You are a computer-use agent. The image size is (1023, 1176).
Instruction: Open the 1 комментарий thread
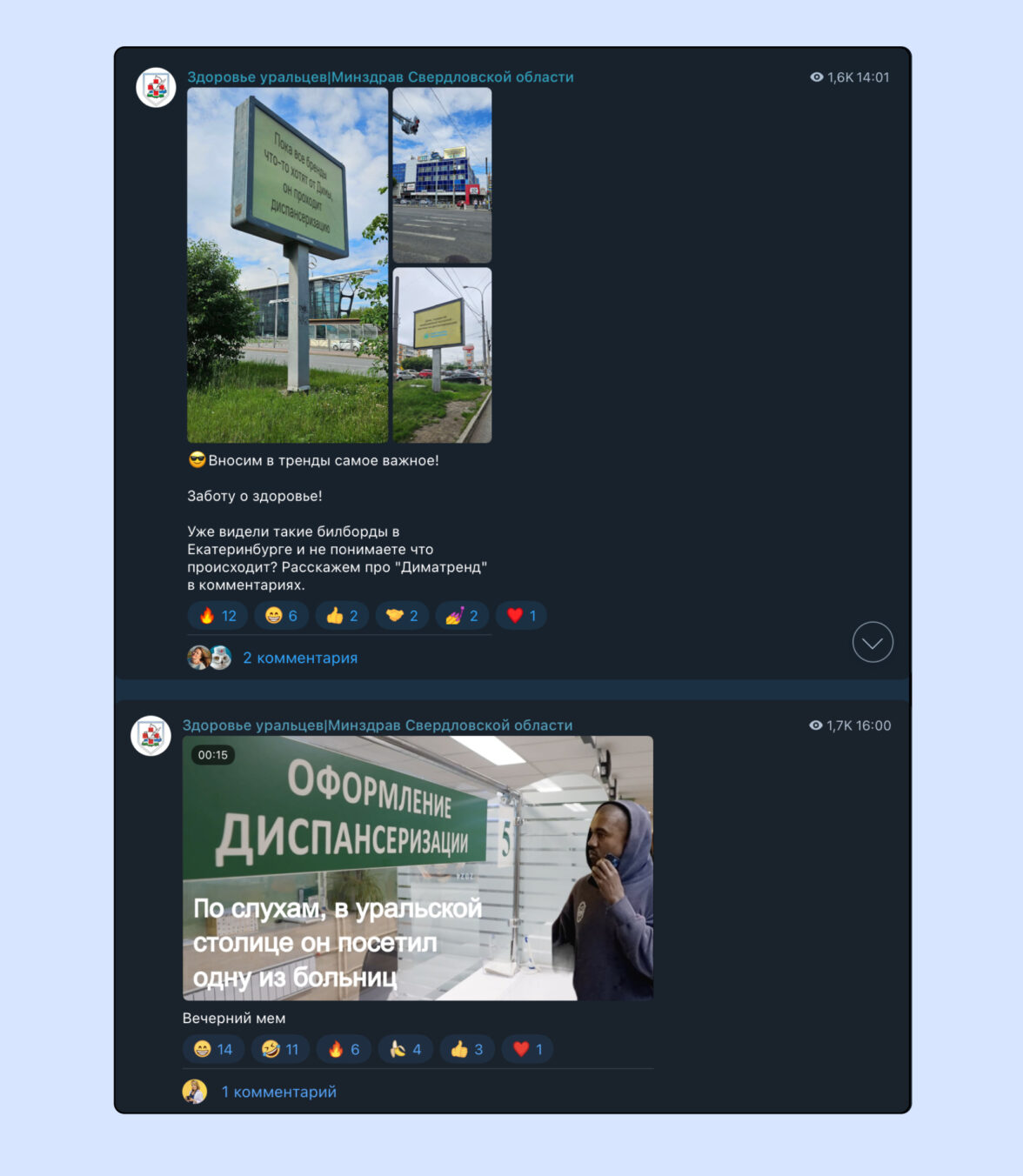[x=278, y=1092]
